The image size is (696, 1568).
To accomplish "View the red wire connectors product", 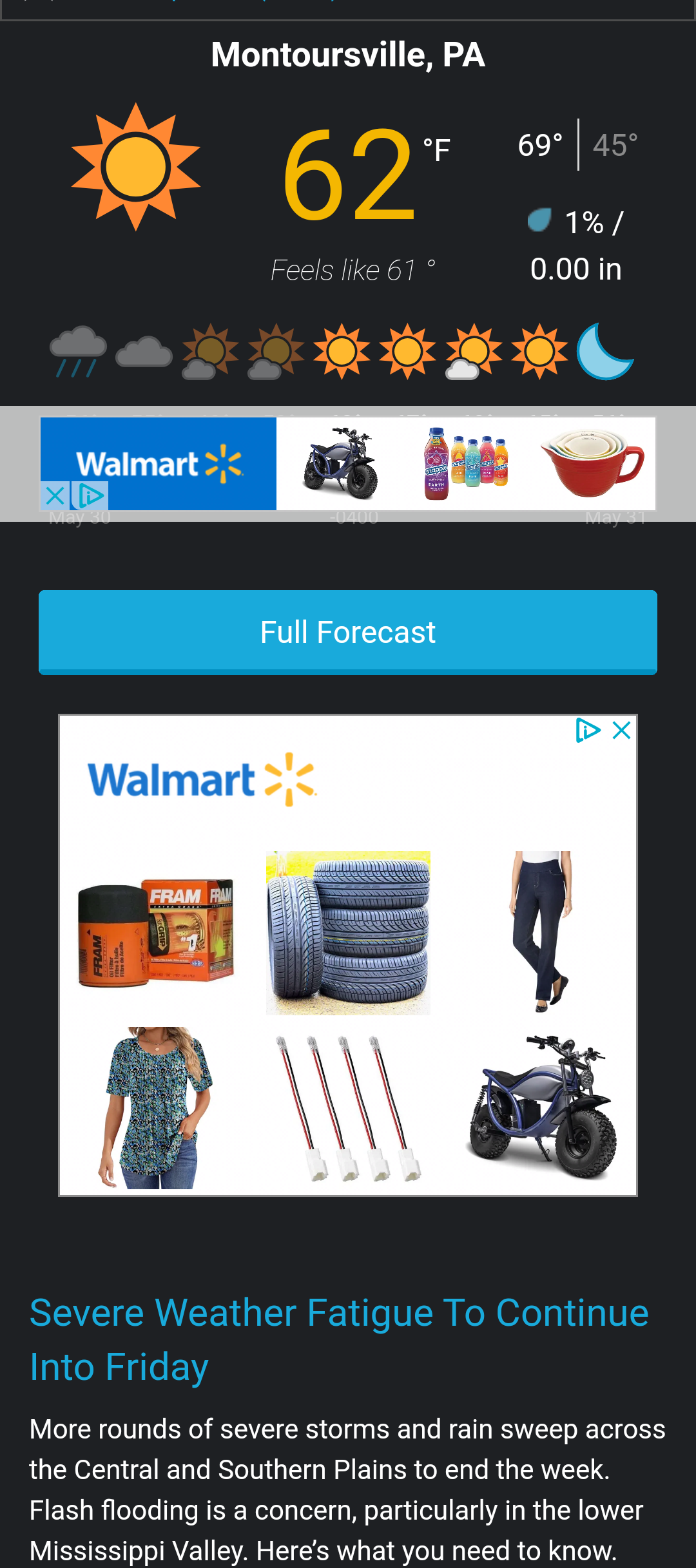I will [x=348, y=1108].
